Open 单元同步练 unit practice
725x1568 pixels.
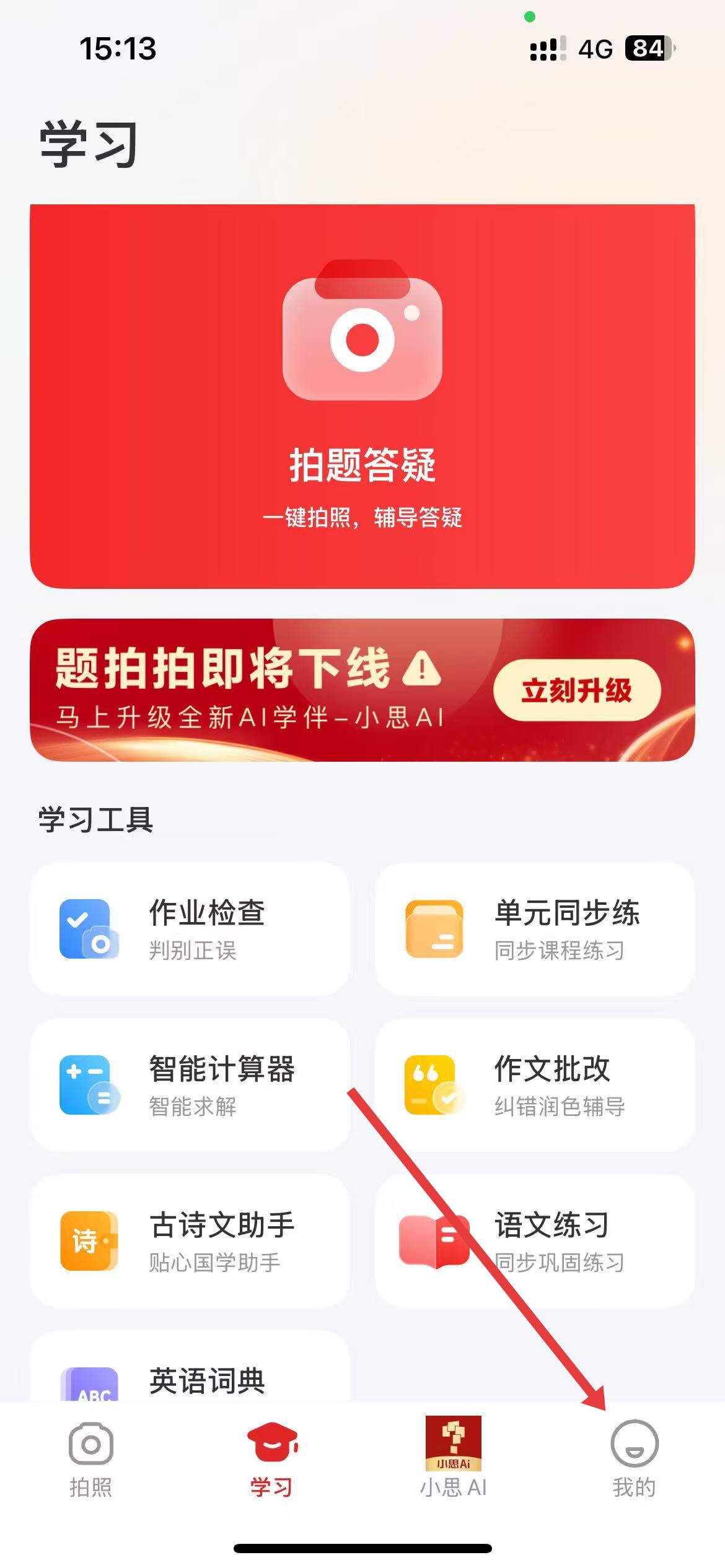pyautogui.click(x=535, y=929)
